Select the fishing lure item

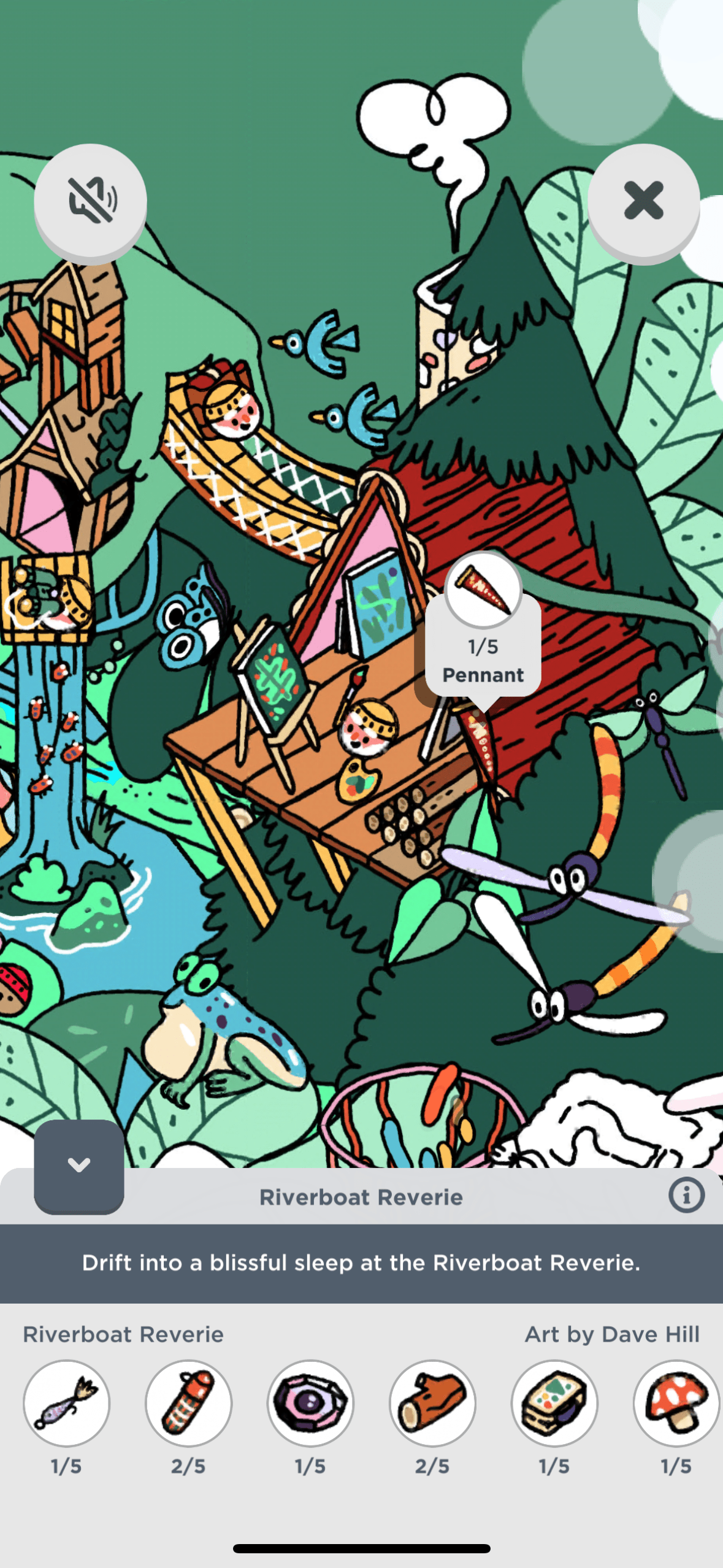[66, 1402]
